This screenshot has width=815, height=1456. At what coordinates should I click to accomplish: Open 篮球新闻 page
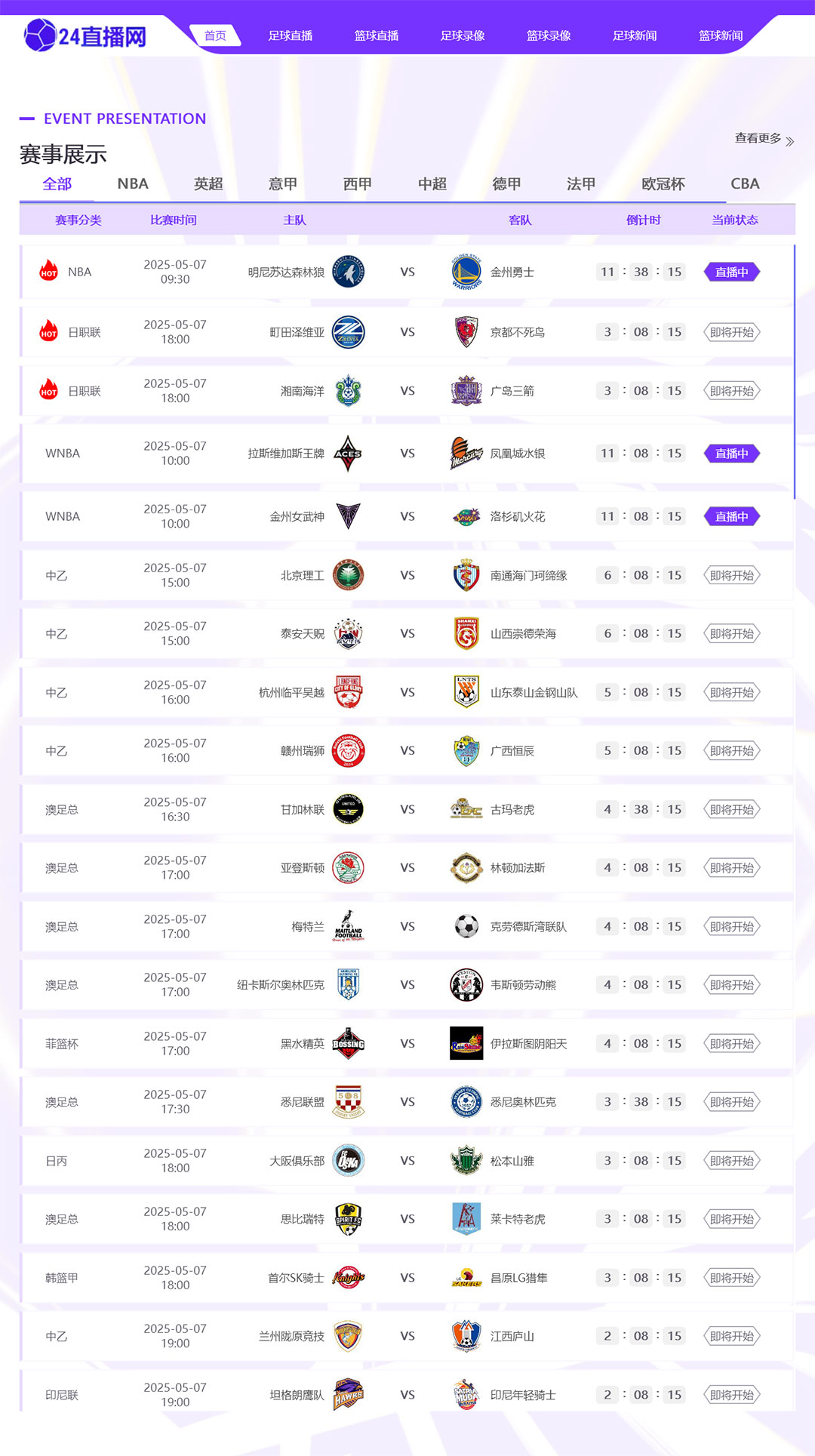[x=721, y=35]
